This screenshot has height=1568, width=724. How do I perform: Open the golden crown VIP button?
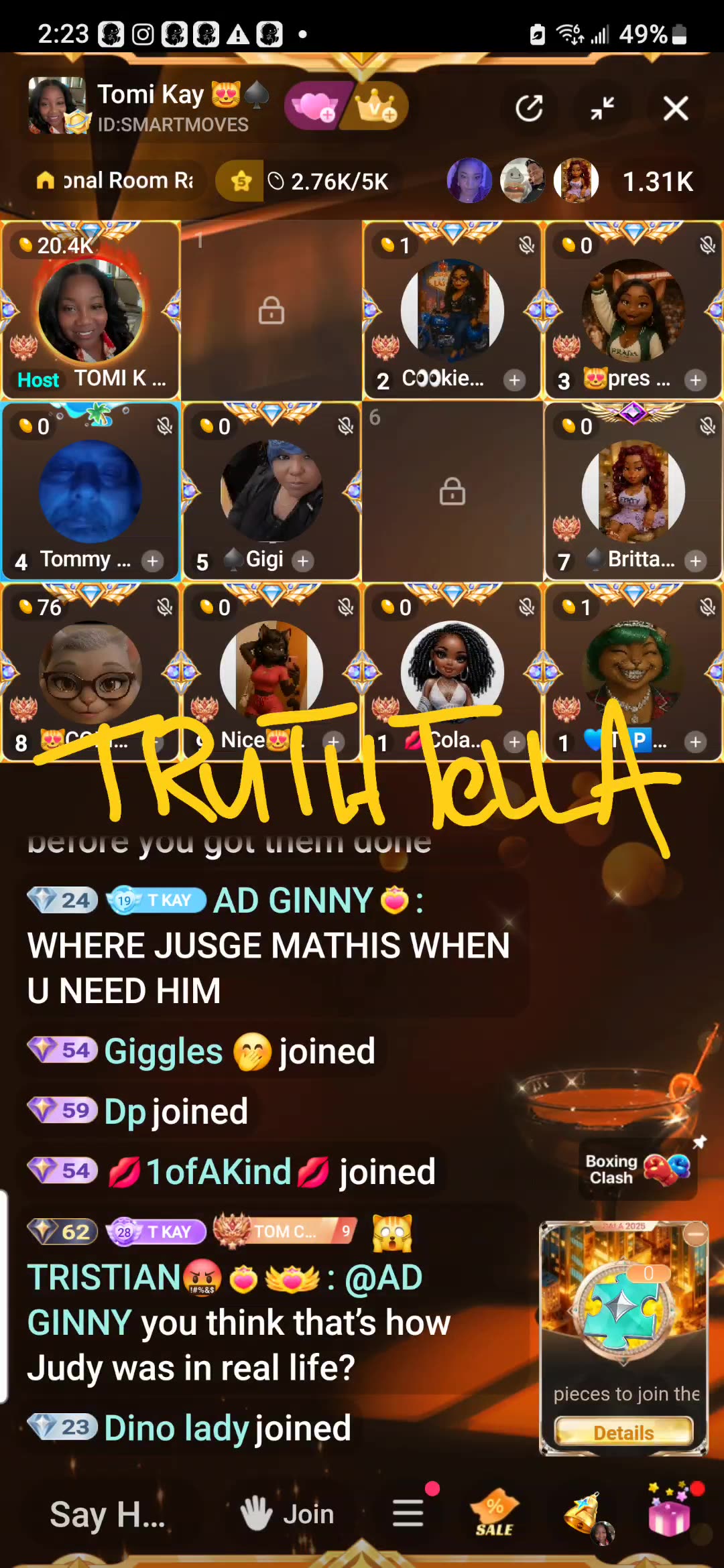coord(377,106)
